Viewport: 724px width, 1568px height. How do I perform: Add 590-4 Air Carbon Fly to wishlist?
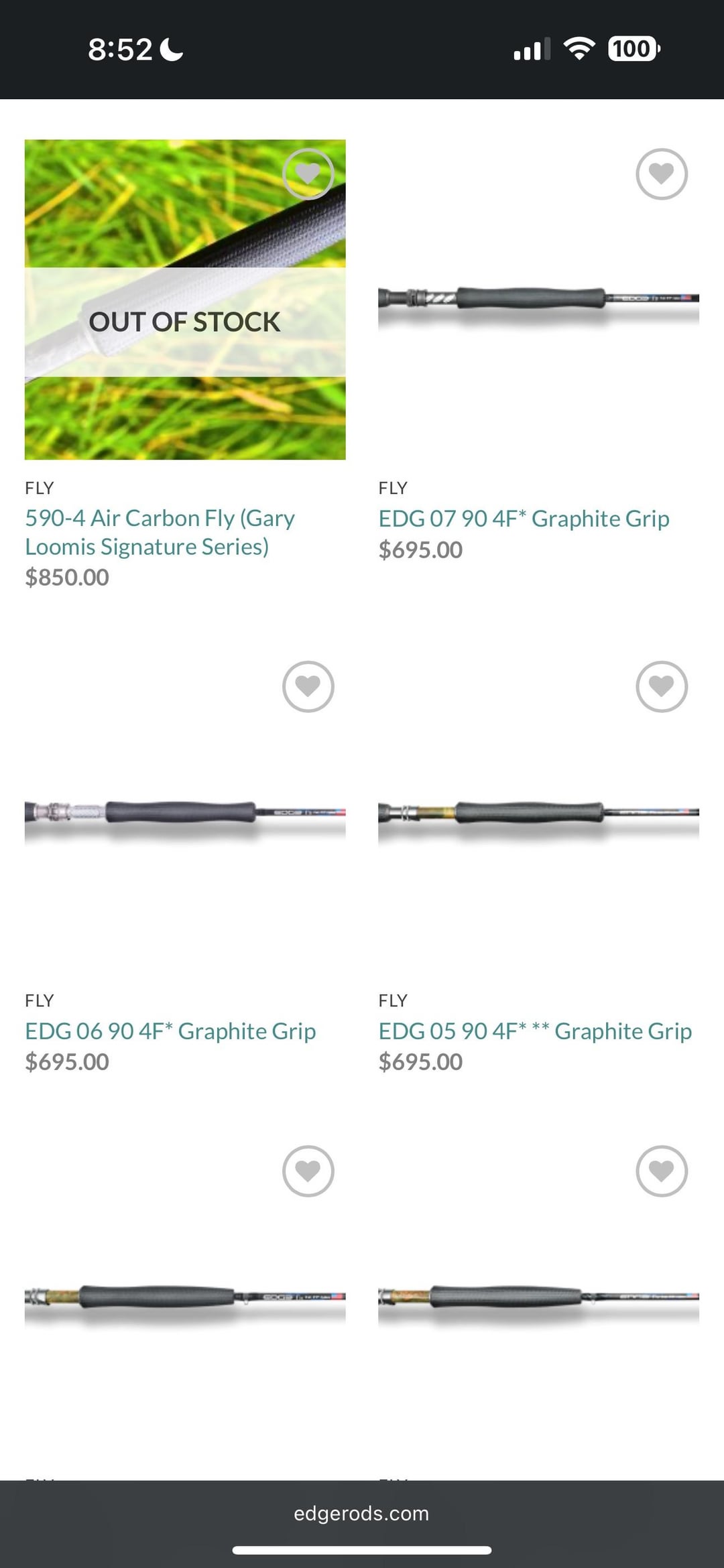[308, 174]
